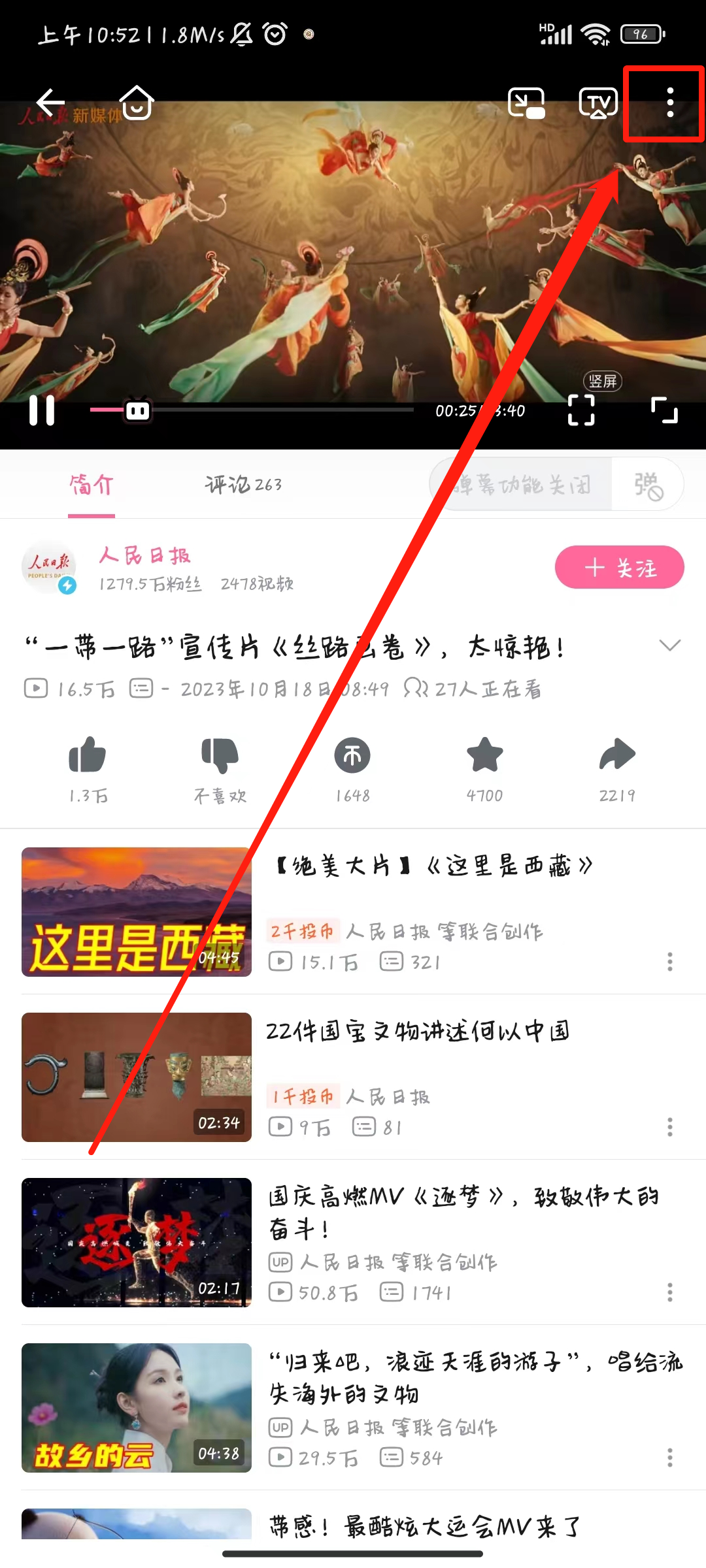Image resolution: width=706 pixels, height=1568 pixels.
Task: Open 人民日报 uploader profile
Action: 49,567
